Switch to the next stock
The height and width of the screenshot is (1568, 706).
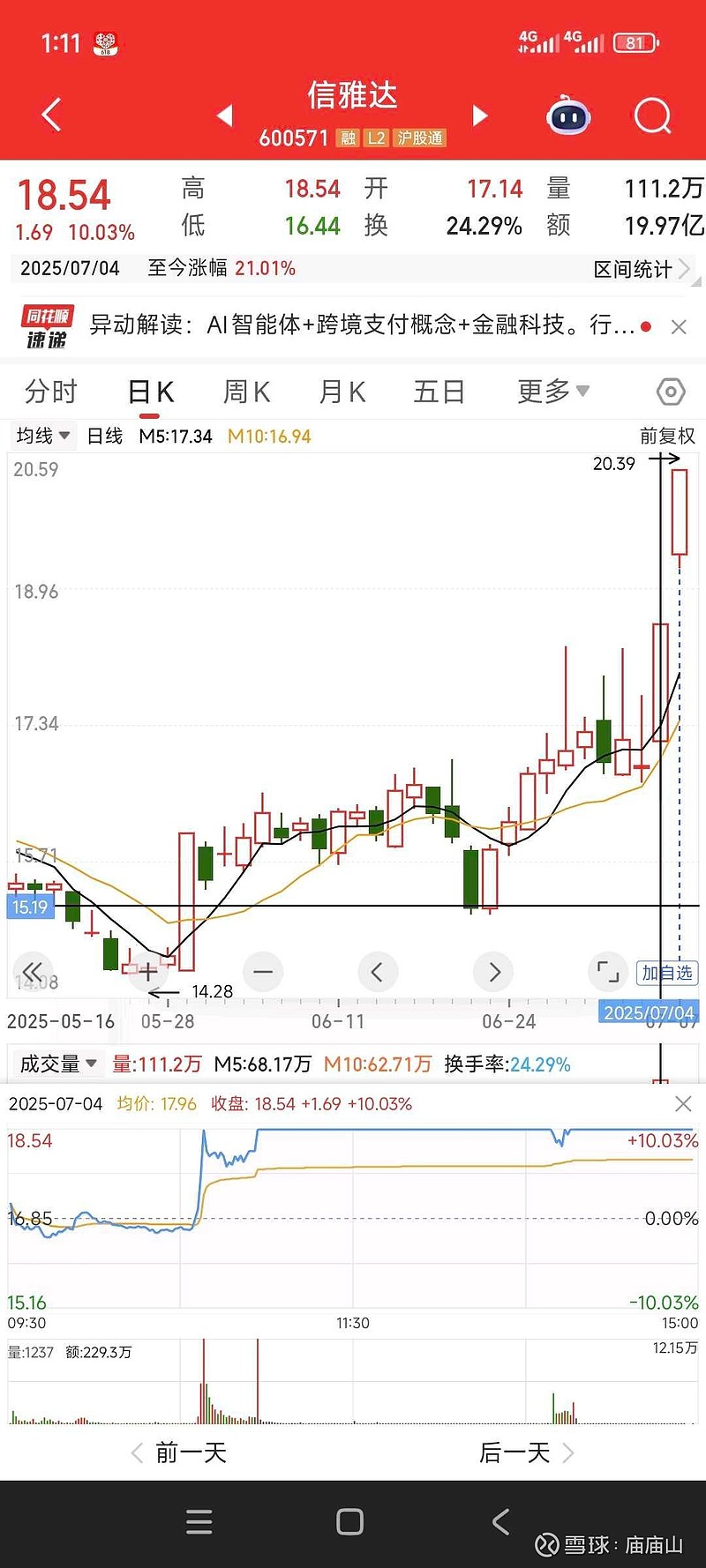(480, 116)
